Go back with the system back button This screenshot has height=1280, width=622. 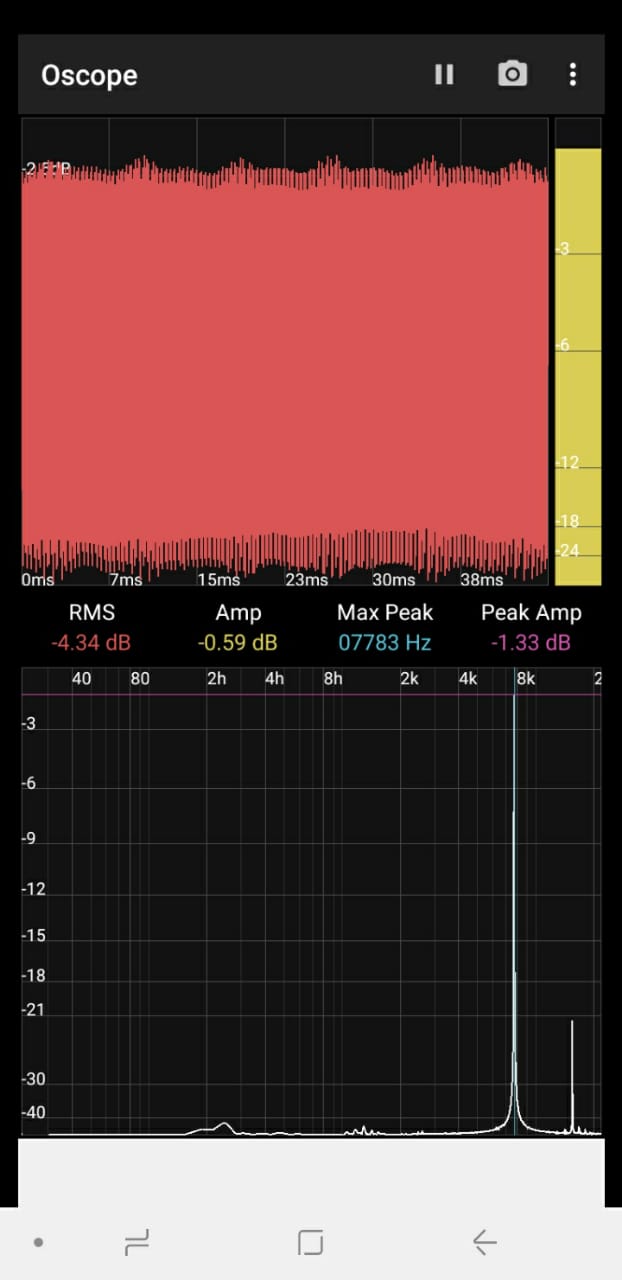pyautogui.click(x=485, y=1242)
